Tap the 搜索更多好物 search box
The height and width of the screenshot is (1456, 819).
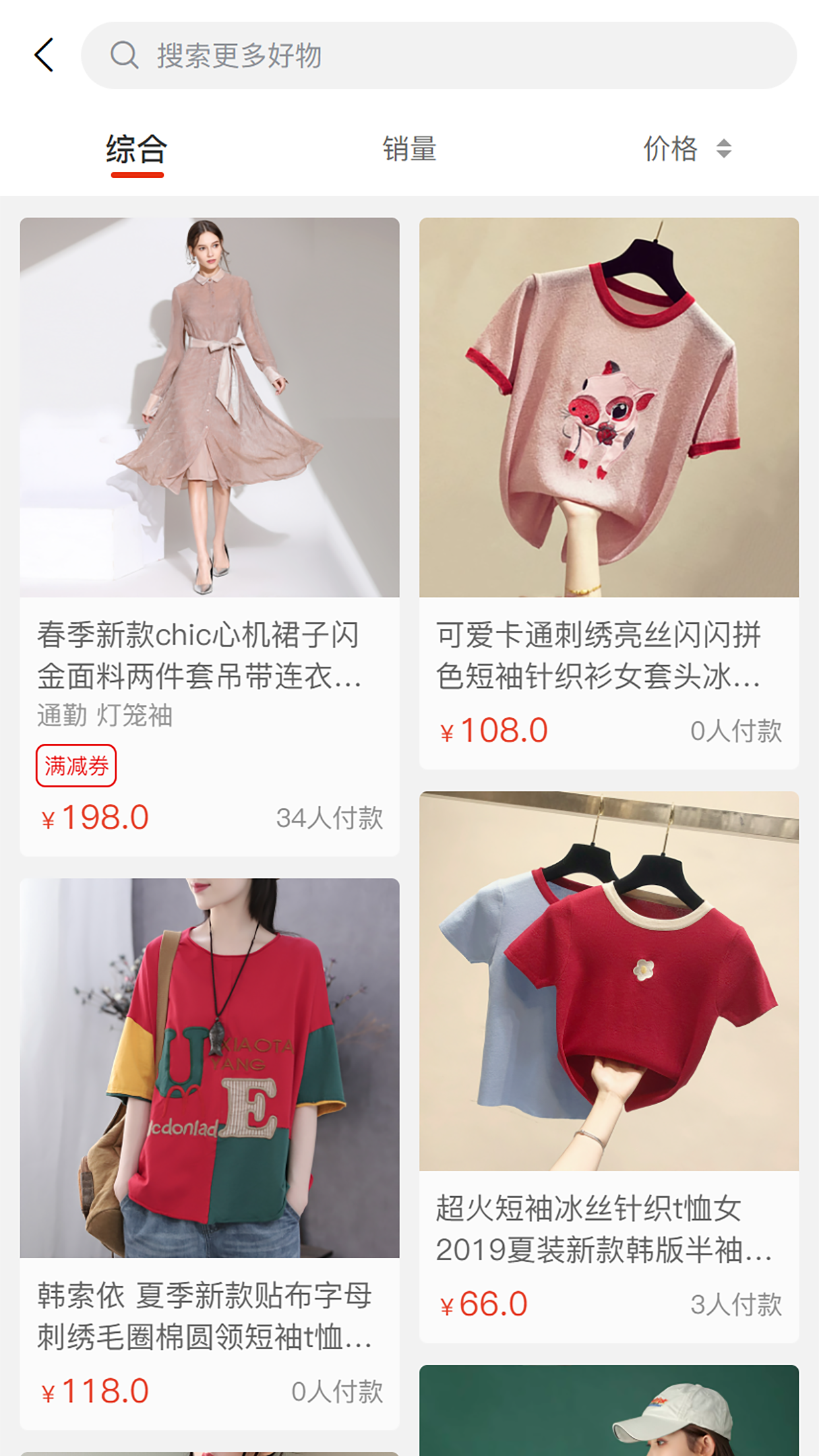439,55
